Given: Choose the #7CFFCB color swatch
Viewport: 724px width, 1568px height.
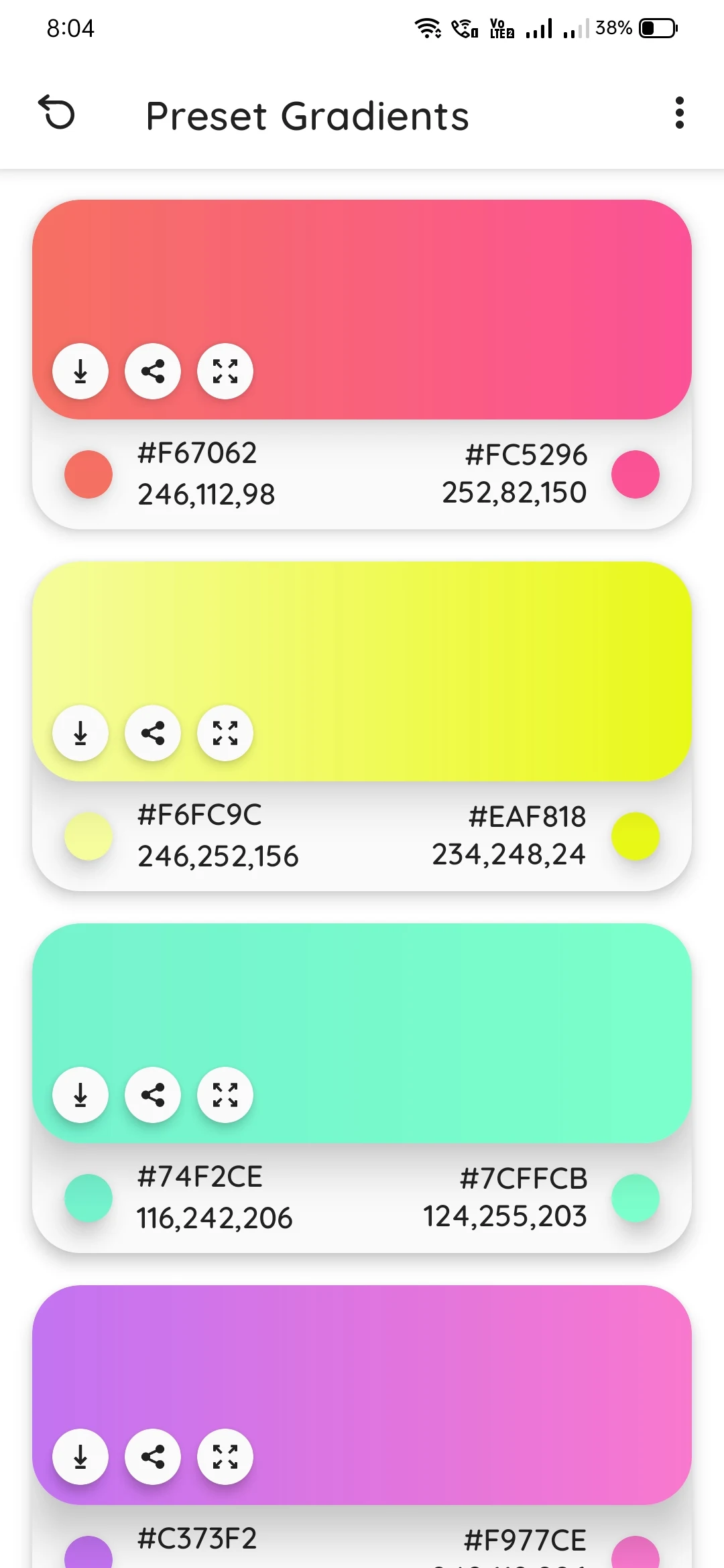Looking at the screenshot, I should point(636,1198).
